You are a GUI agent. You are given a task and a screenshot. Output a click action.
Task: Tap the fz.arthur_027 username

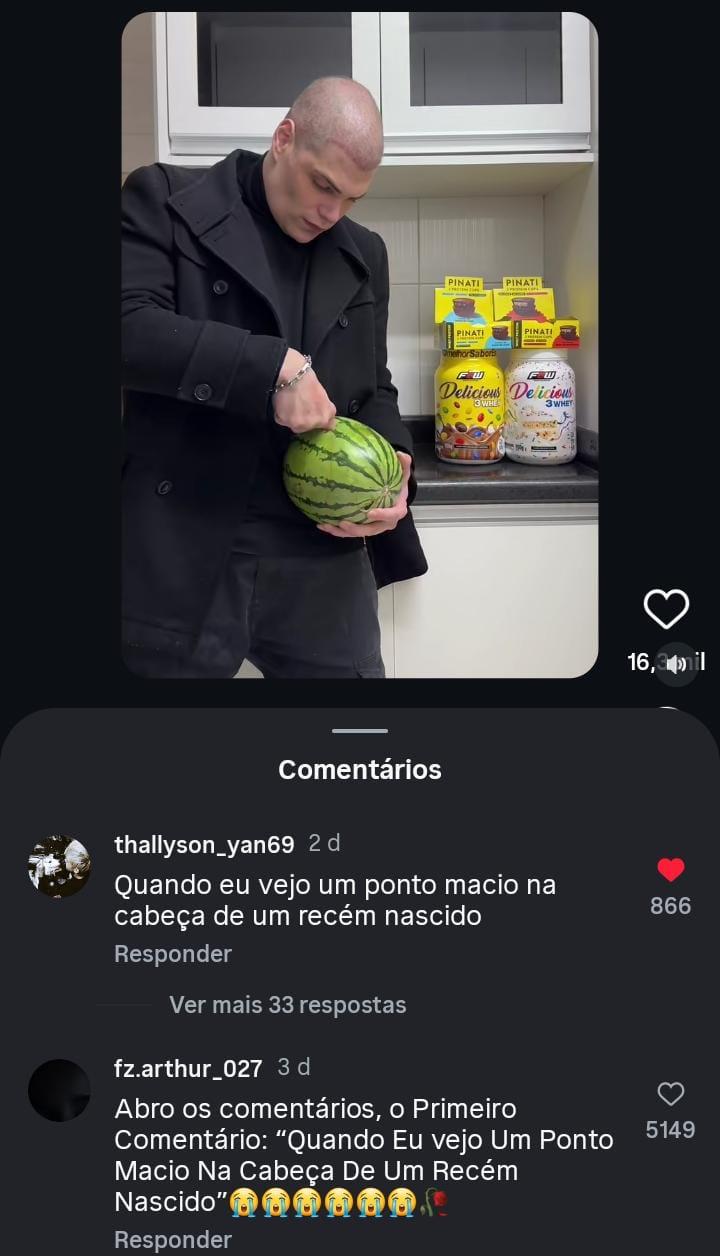[188, 1068]
